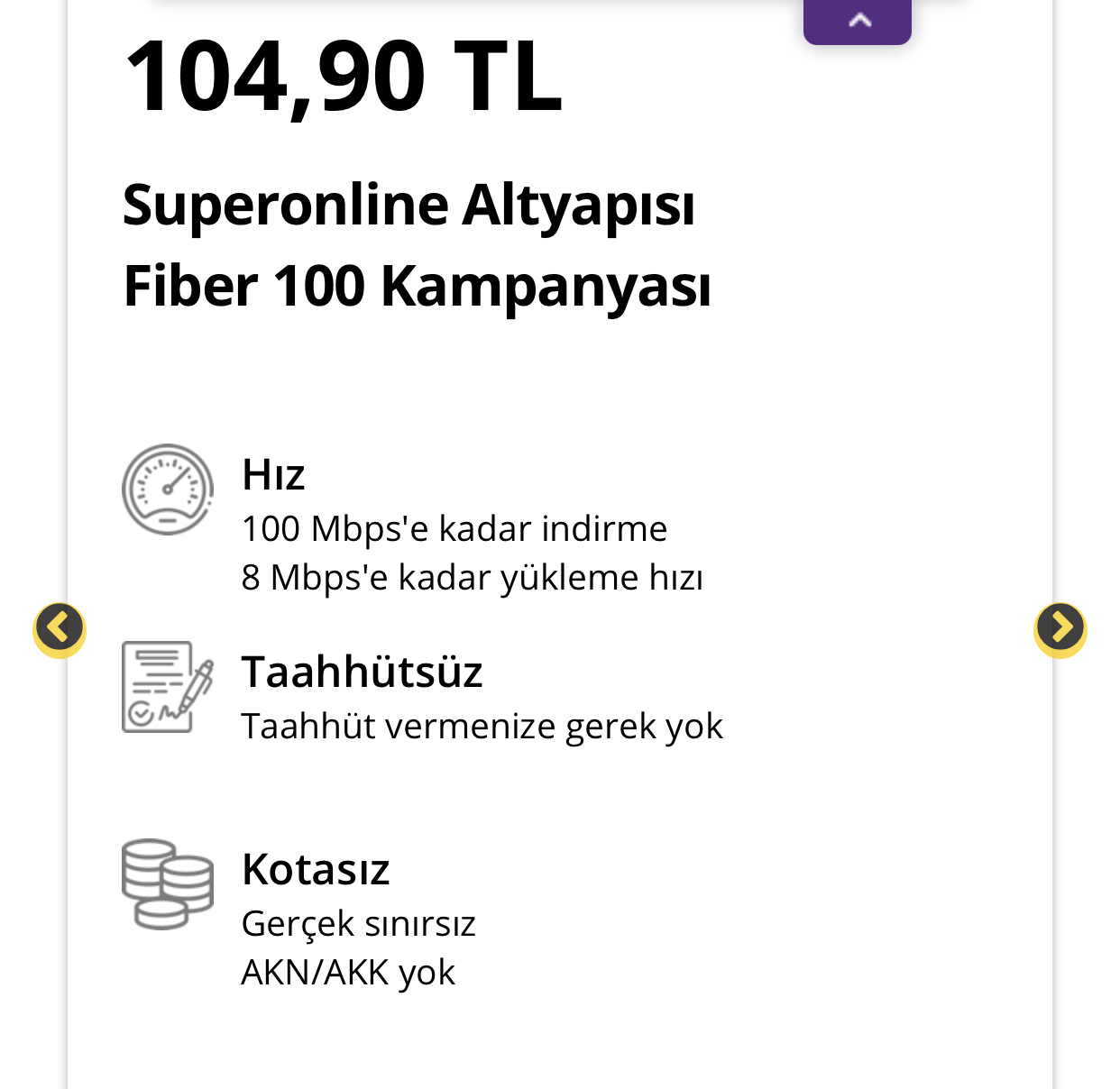Image resolution: width=1120 pixels, height=1089 pixels.
Task: Tap the purple scroll-to-top arrow
Action: click(858, 21)
